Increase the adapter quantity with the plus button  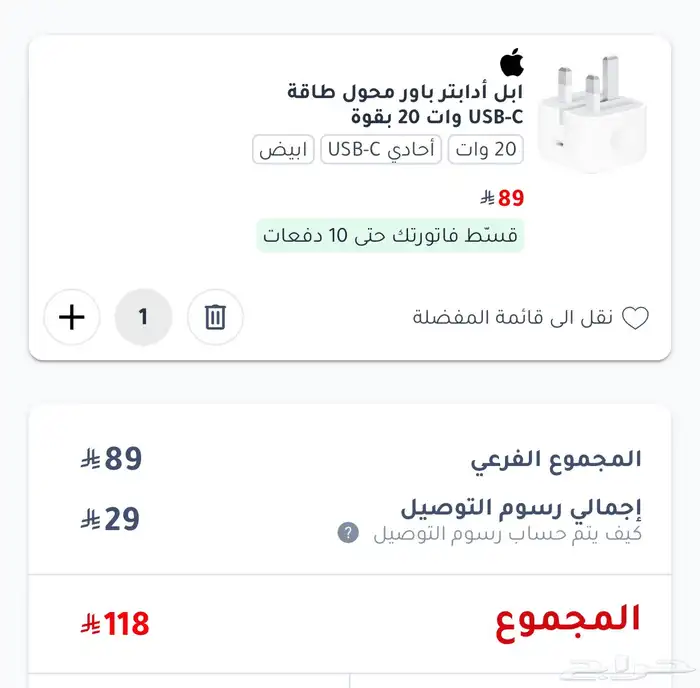pos(71,317)
